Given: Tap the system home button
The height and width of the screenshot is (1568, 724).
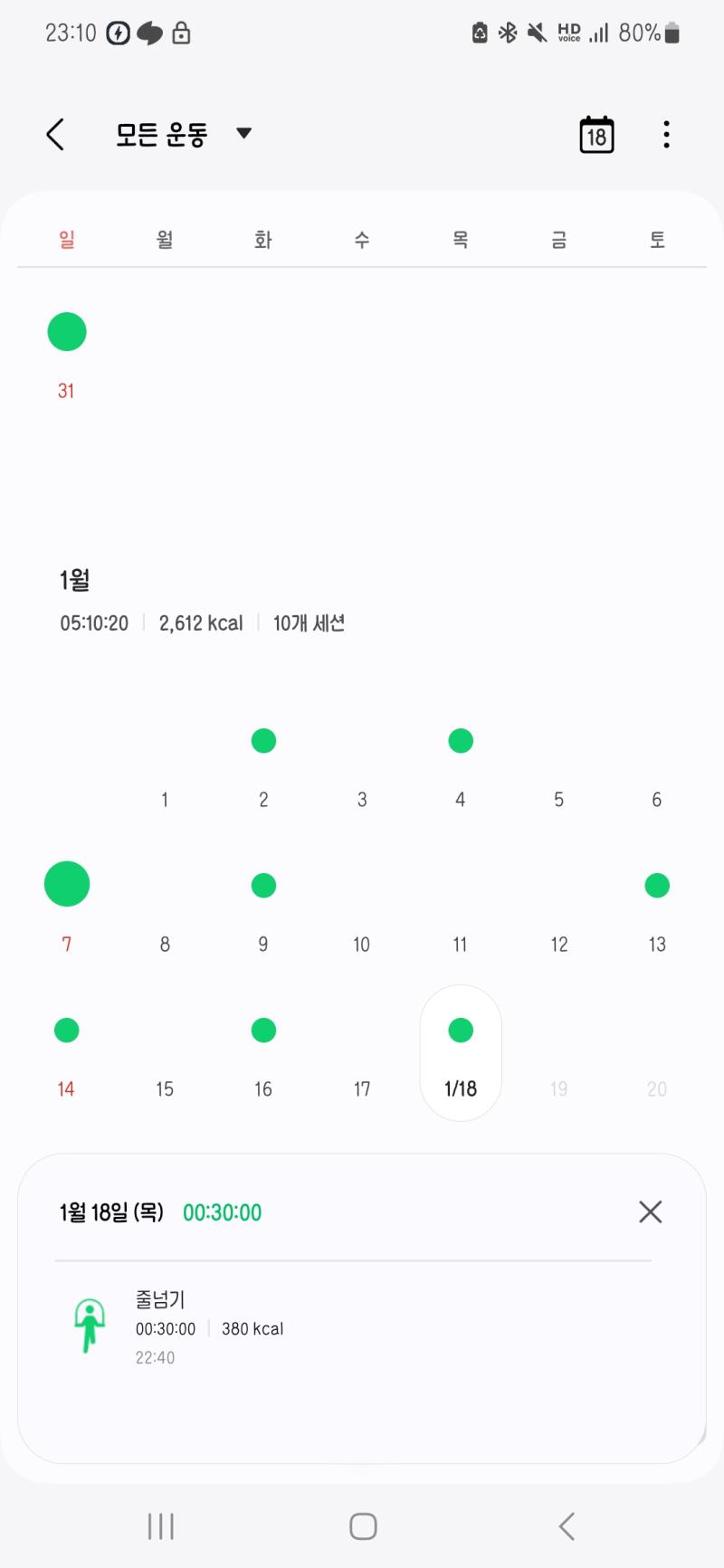Looking at the screenshot, I should point(363,1526).
